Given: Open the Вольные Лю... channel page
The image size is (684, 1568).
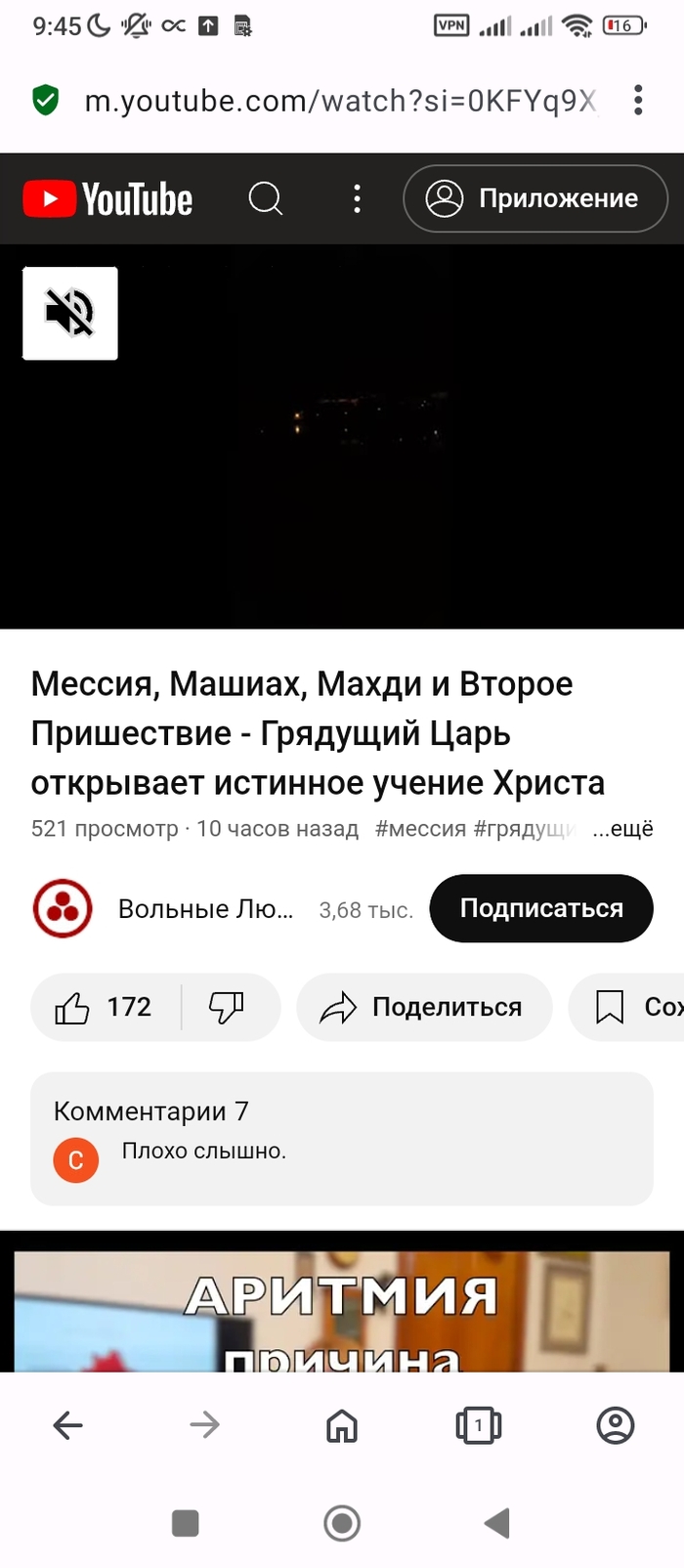Looking at the screenshot, I should 205,908.
